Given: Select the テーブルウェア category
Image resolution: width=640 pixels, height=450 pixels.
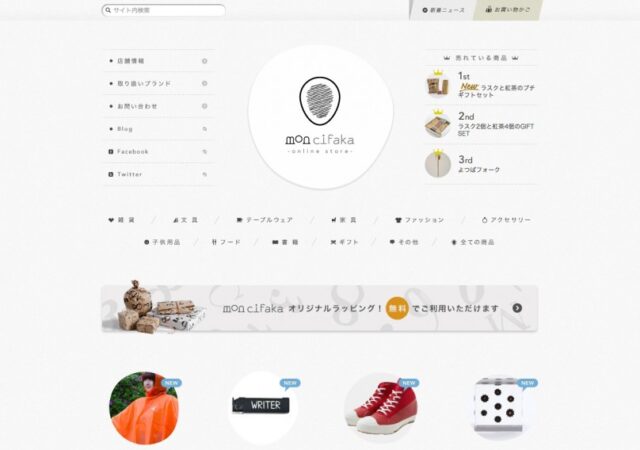Looking at the screenshot, I should [264, 219].
